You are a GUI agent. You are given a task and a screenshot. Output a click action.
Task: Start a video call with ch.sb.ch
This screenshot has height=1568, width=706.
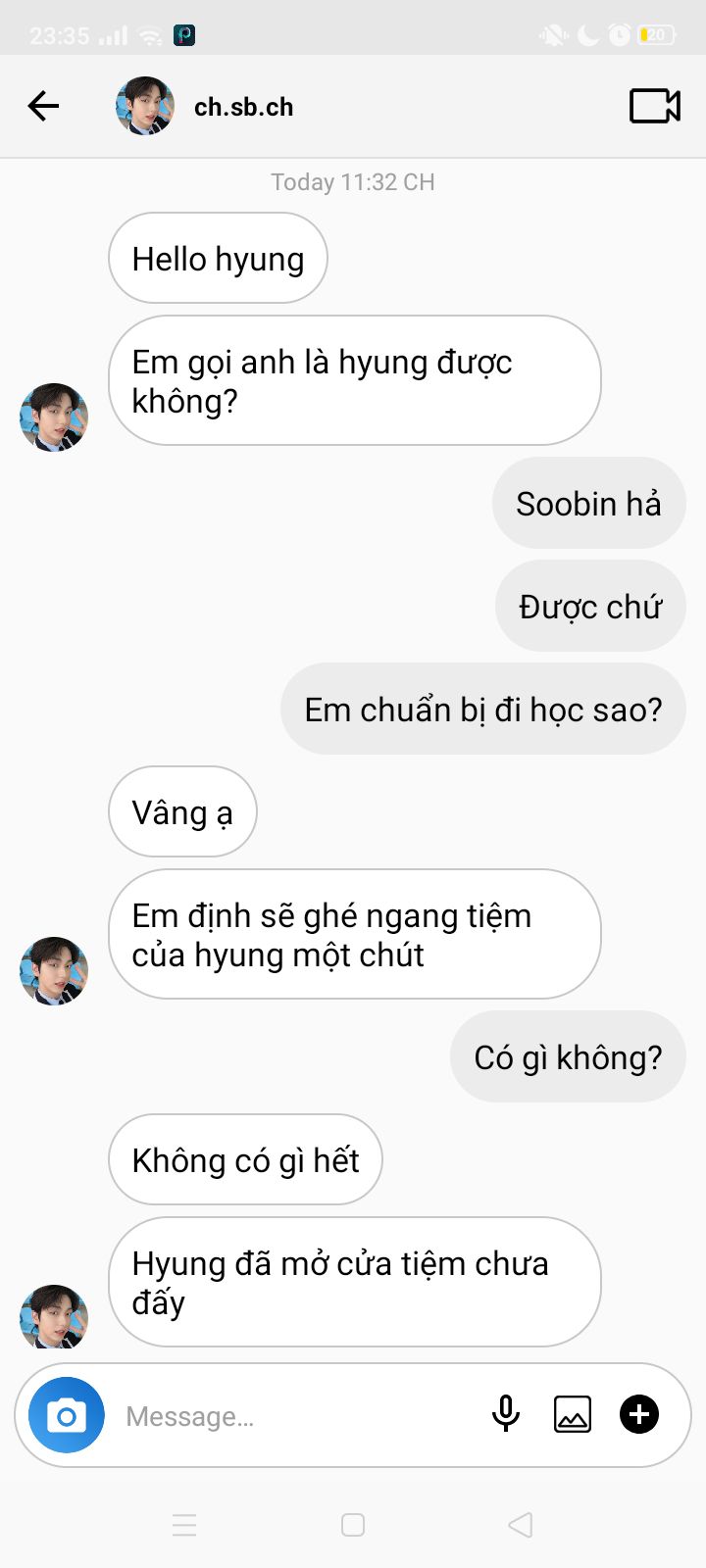pyautogui.click(x=654, y=106)
